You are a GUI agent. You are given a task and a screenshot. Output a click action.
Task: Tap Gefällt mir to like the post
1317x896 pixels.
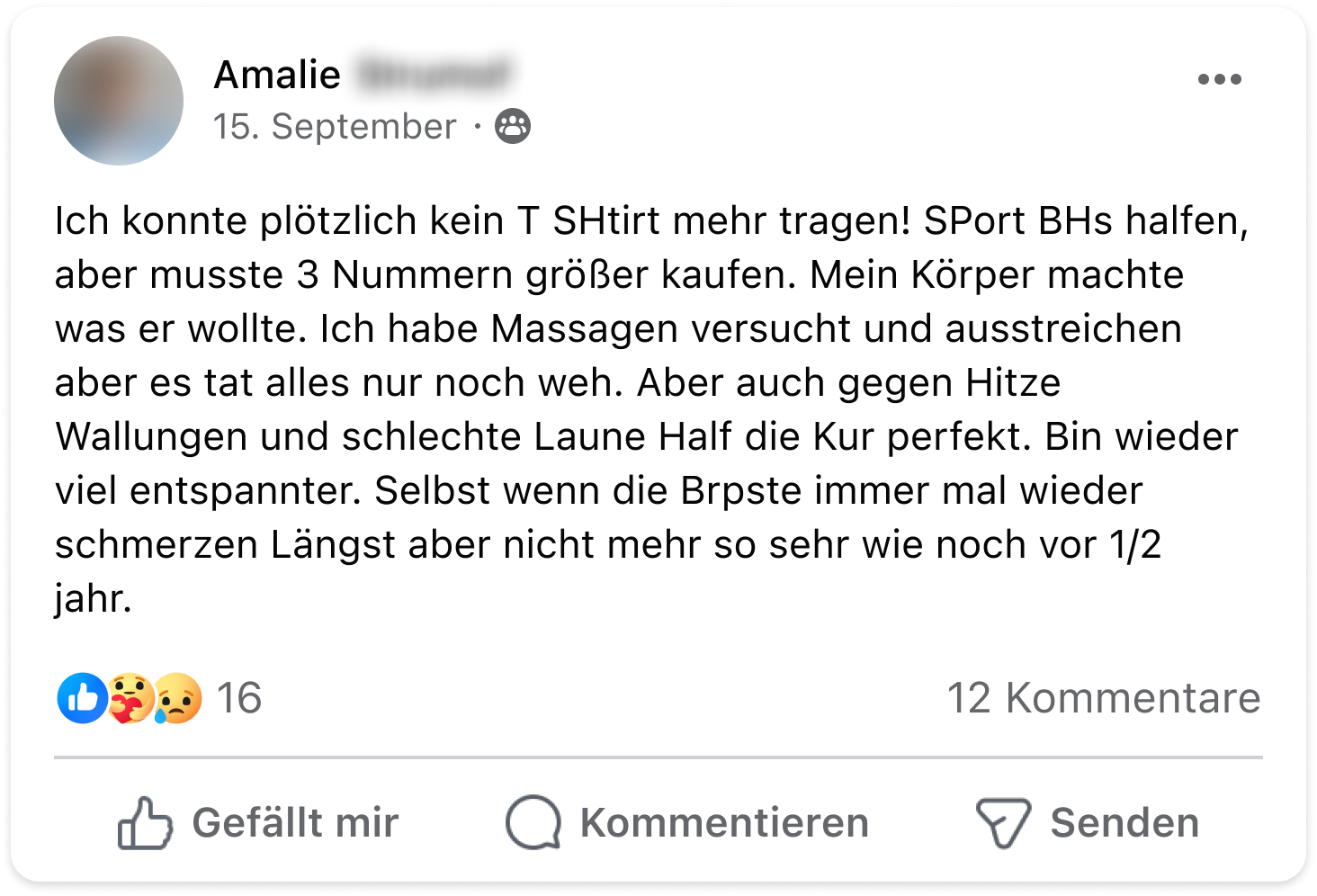click(259, 822)
